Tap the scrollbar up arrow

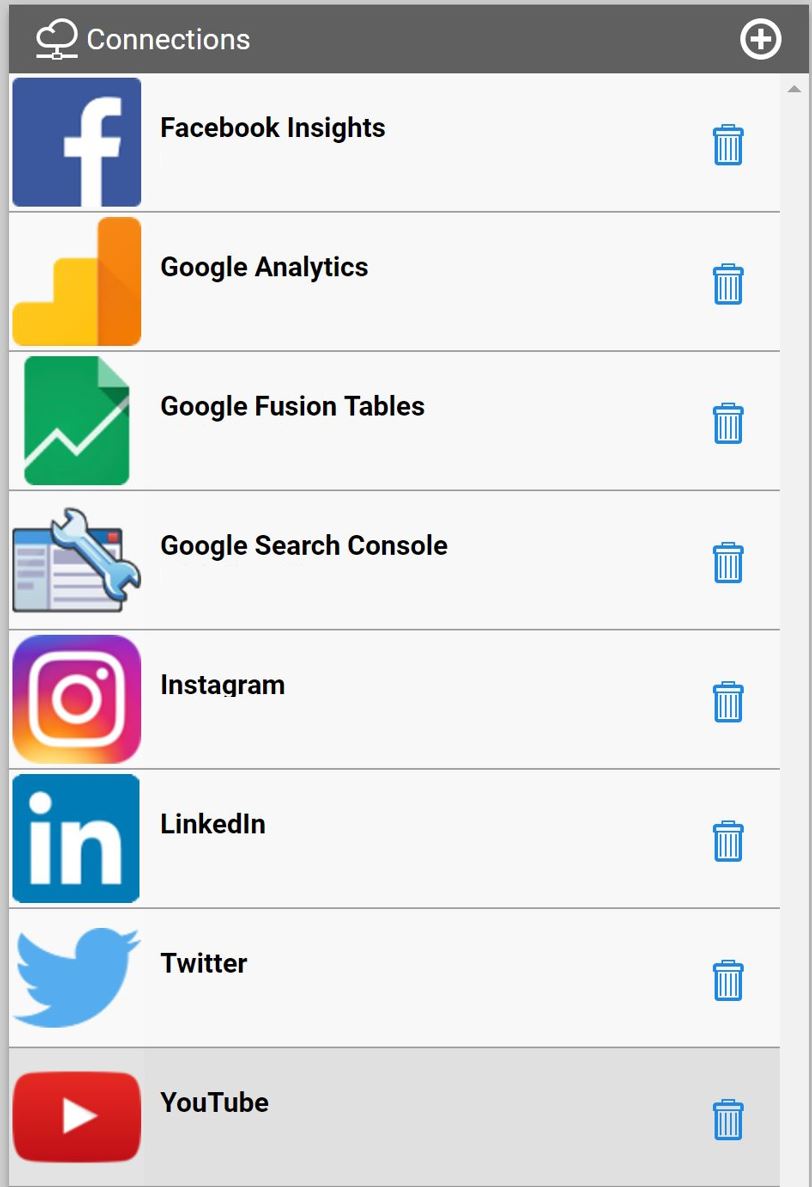pos(794,90)
